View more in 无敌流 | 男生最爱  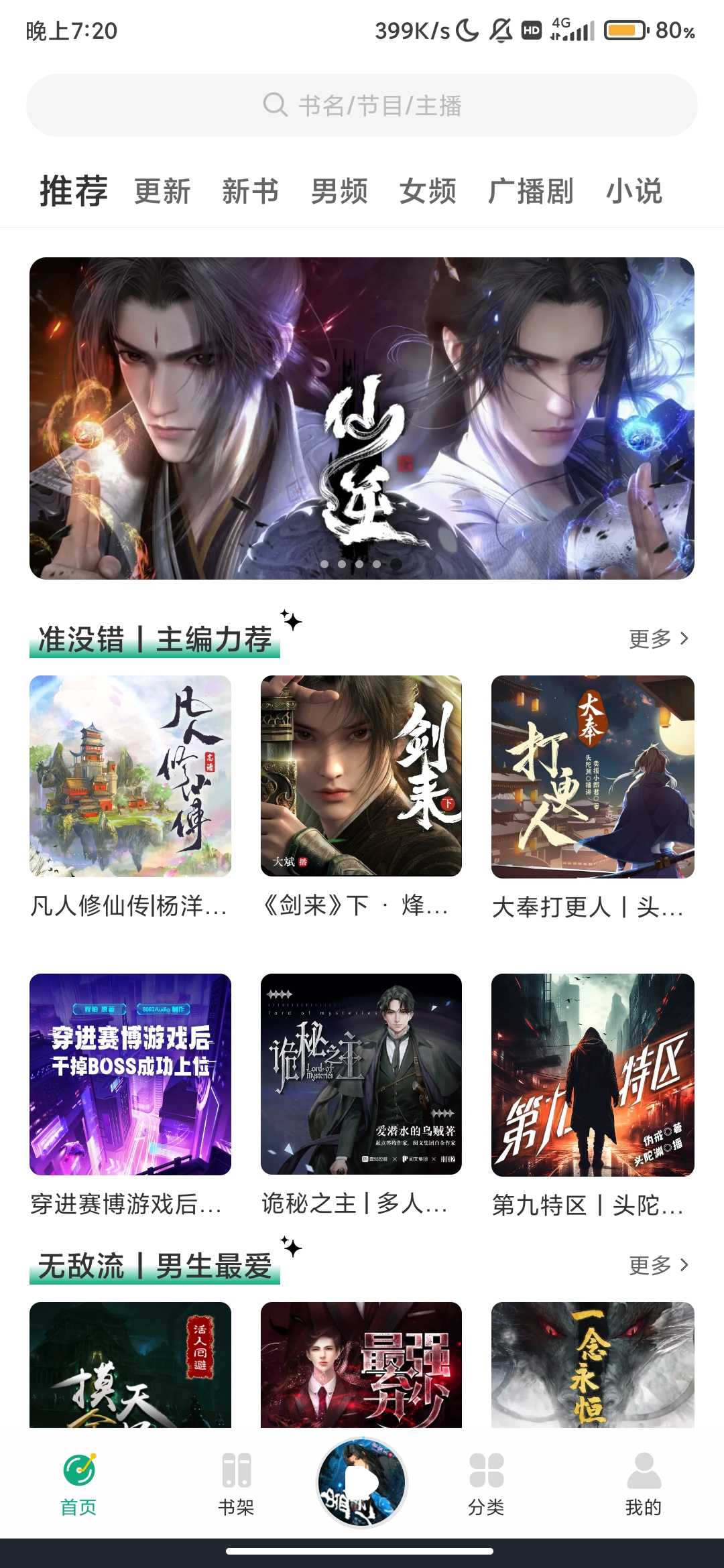658,1265
